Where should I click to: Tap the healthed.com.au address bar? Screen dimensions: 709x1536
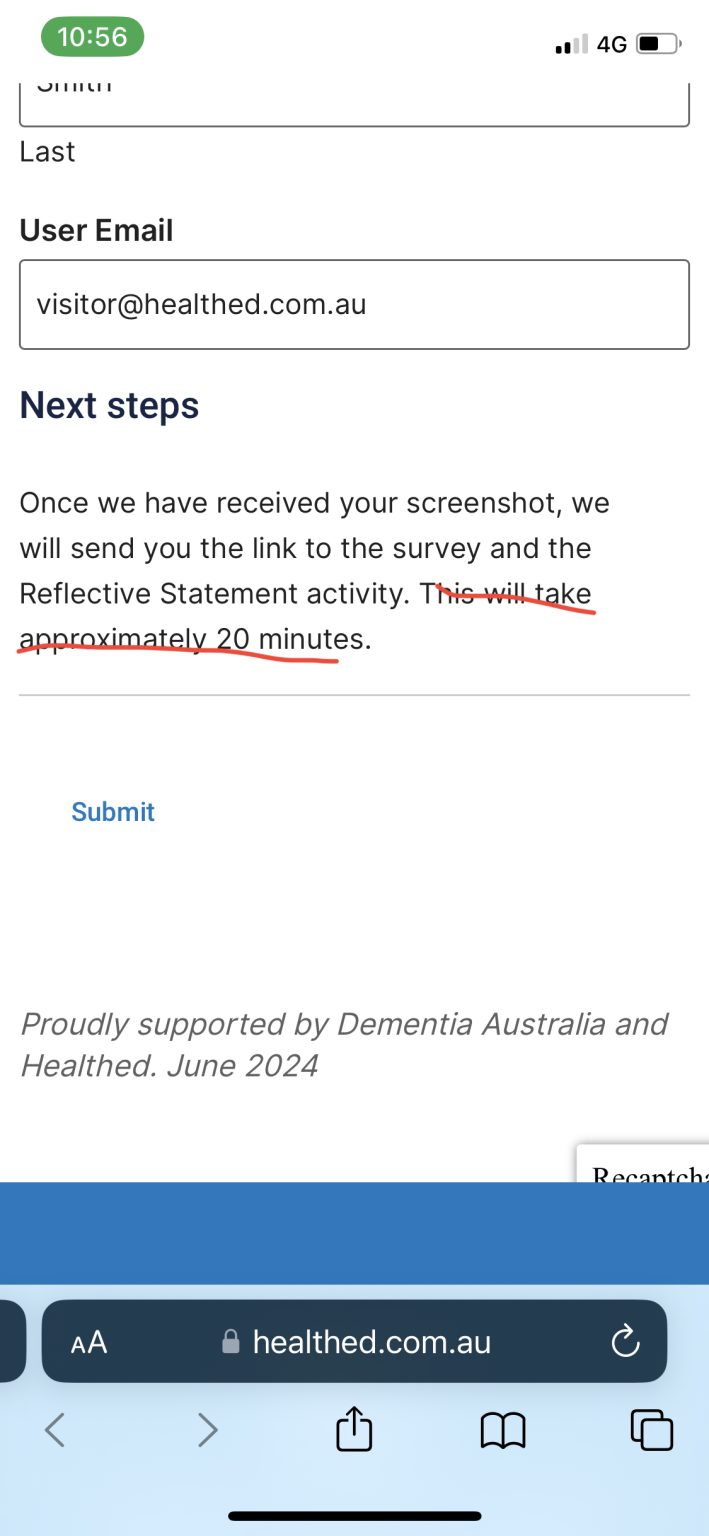click(x=356, y=1342)
